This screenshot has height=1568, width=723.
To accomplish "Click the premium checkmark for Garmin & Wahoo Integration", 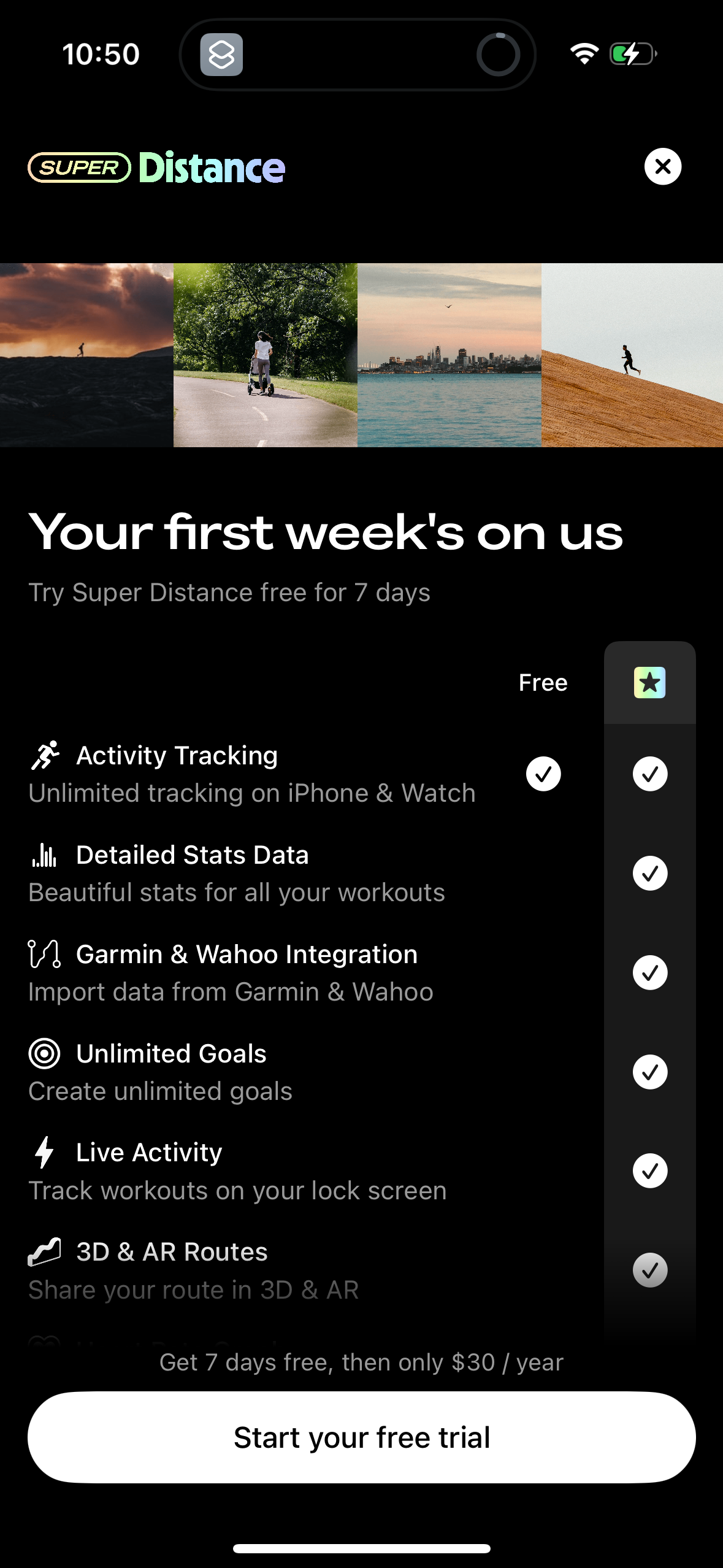I will 650,972.
